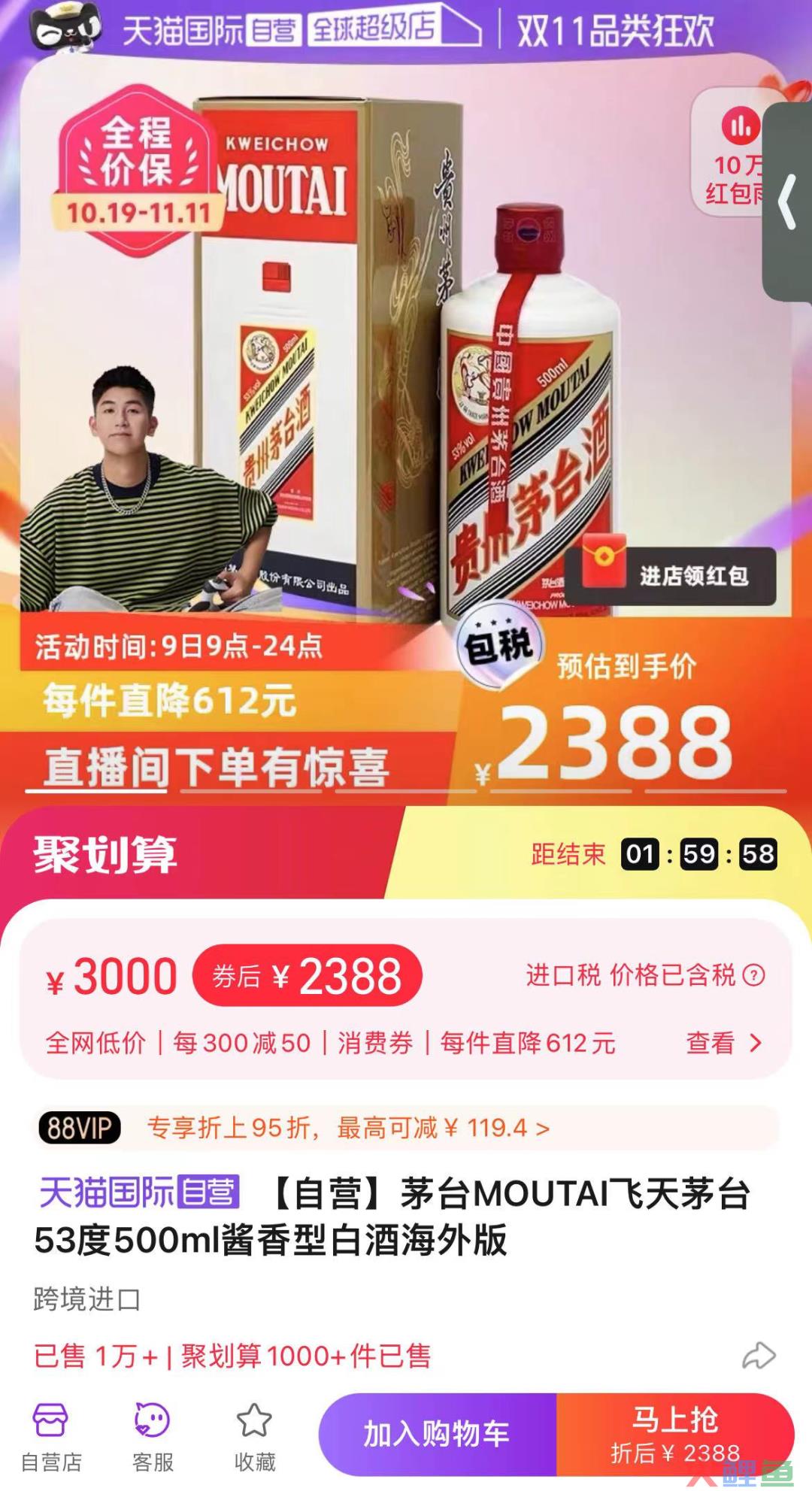Open 88VIP 95折 discount details
Viewport: 812px width, 1491px height.
[x=347, y=1128]
